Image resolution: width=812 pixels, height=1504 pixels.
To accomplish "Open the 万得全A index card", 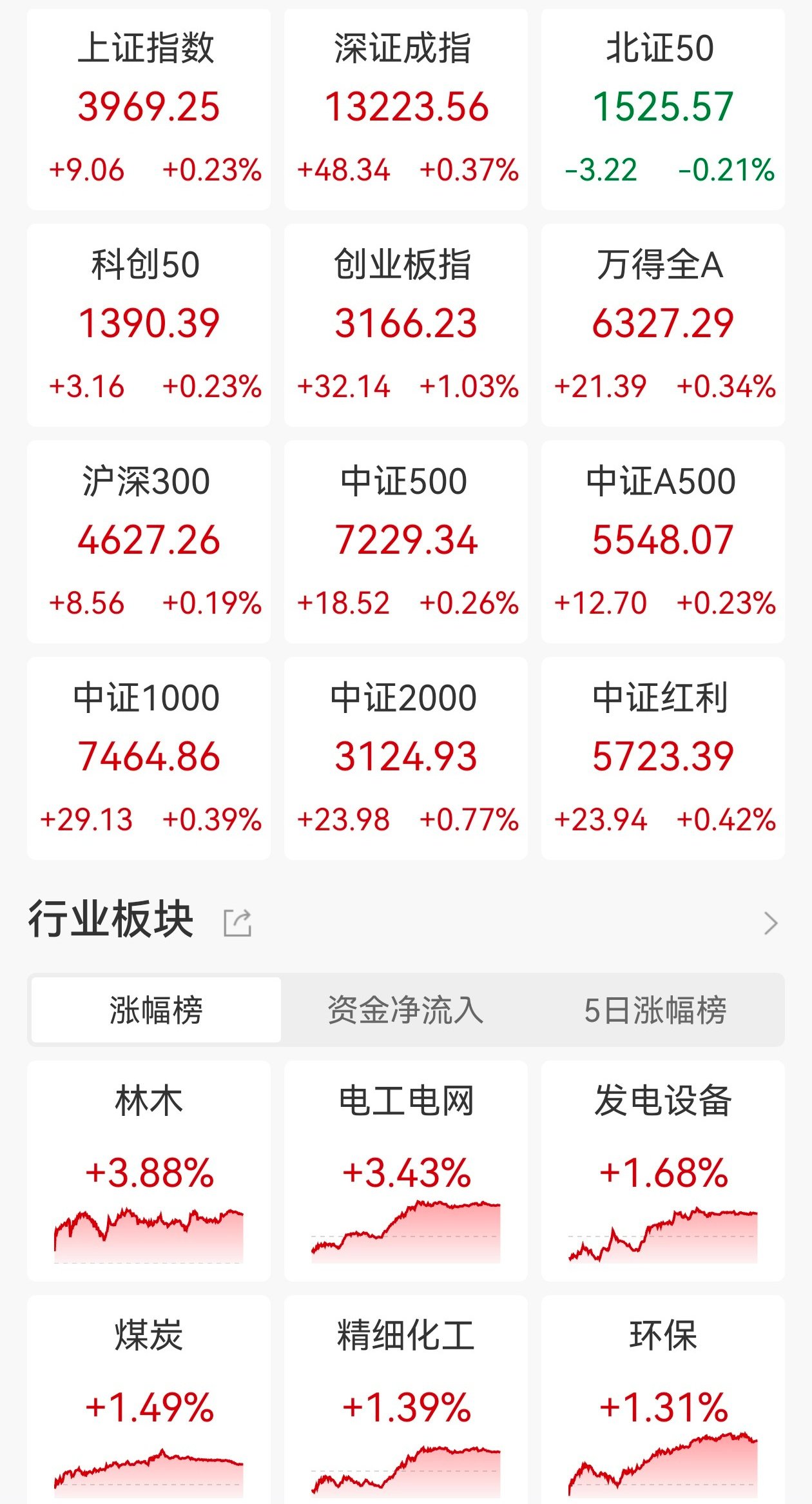I will (662, 325).
